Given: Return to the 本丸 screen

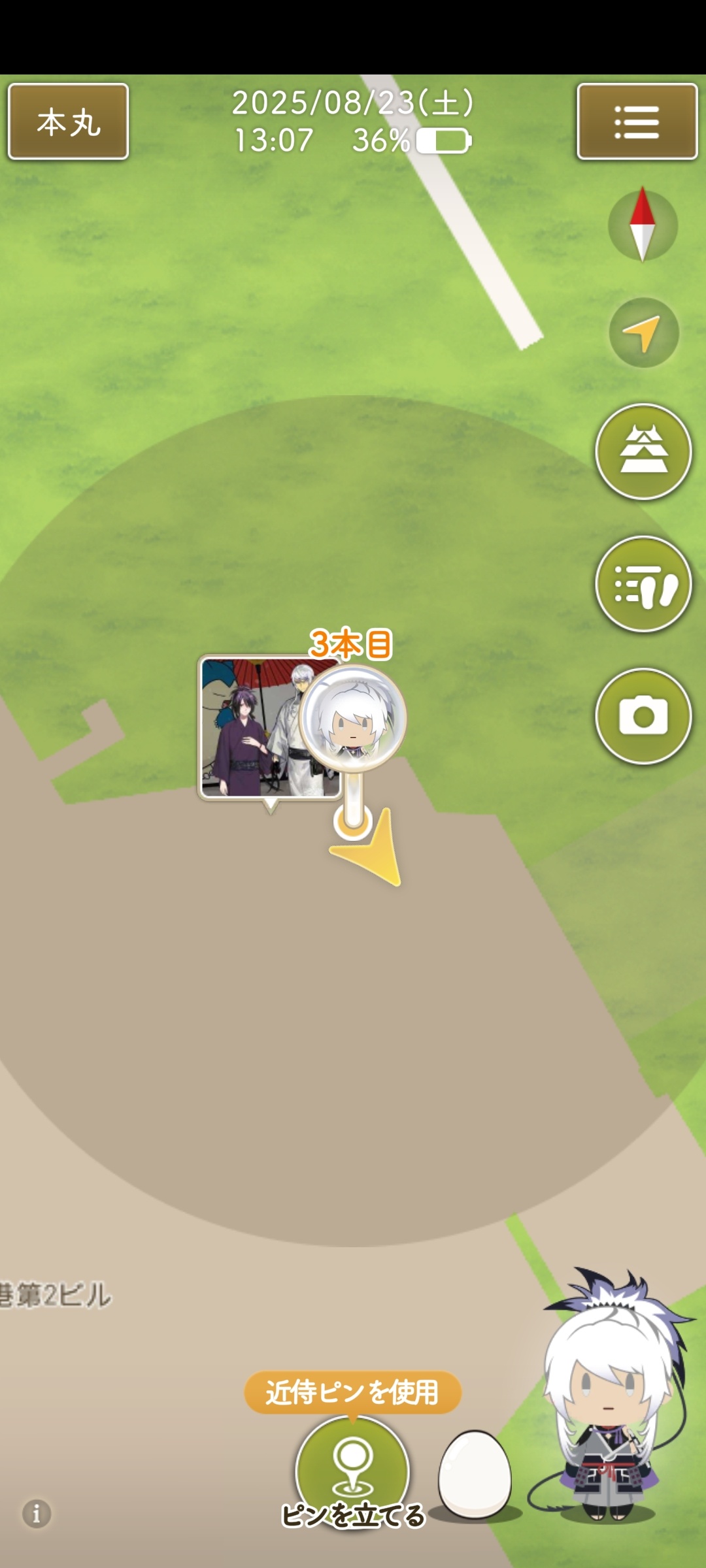Looking at the screenshot, I should (x=68, y=122).
